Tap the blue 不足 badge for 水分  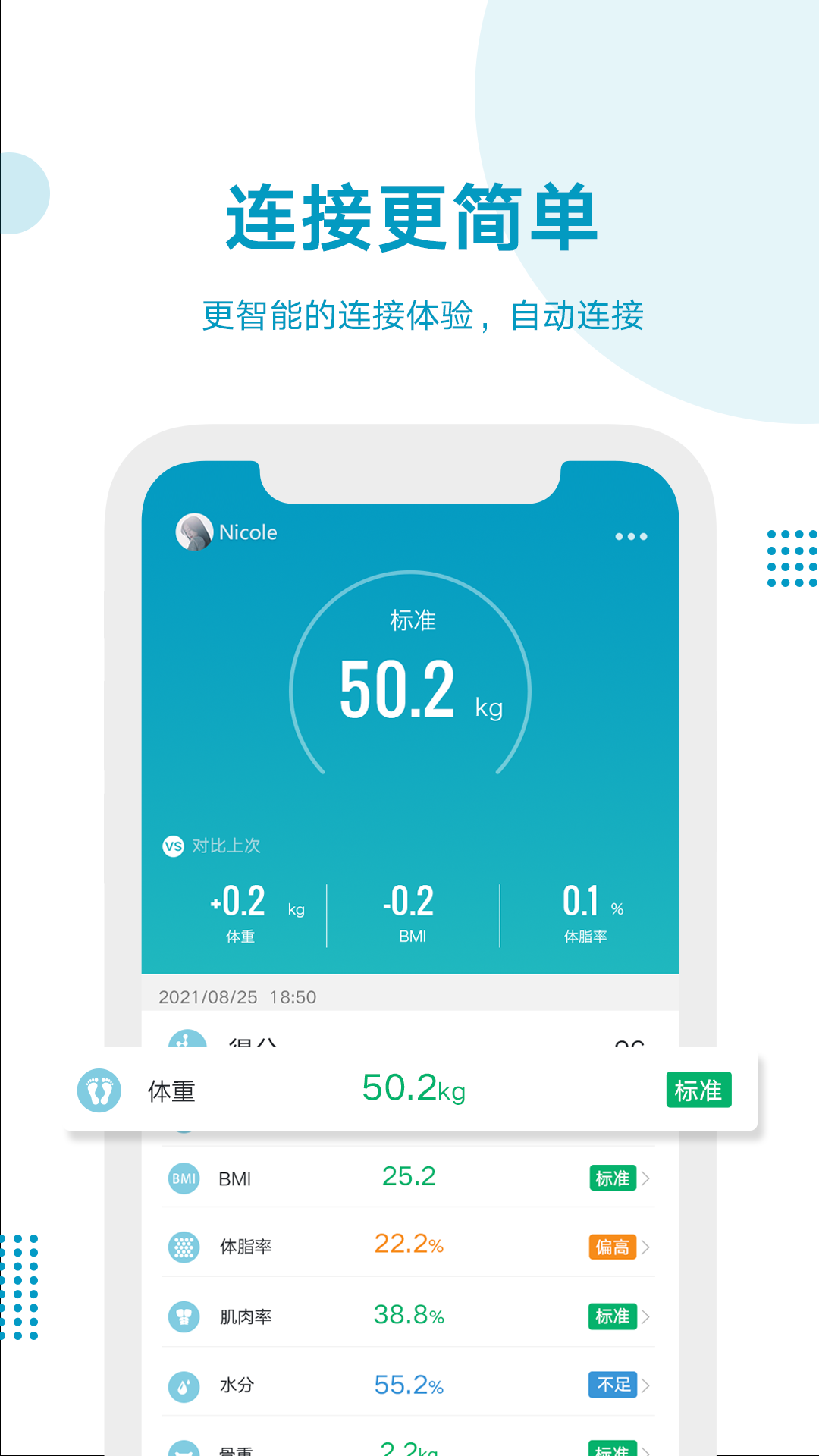point(614,1386)
